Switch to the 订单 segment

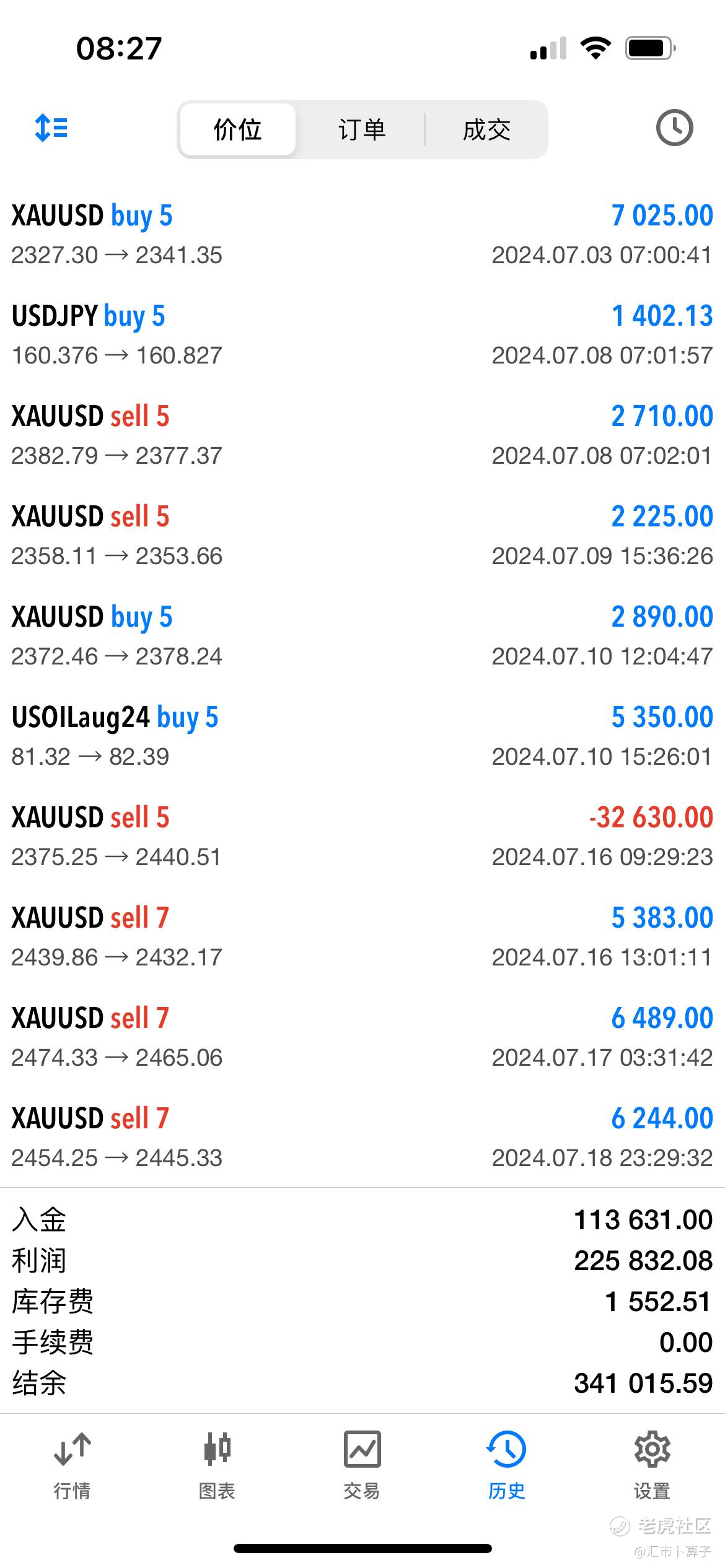click(x=362, y=129)
